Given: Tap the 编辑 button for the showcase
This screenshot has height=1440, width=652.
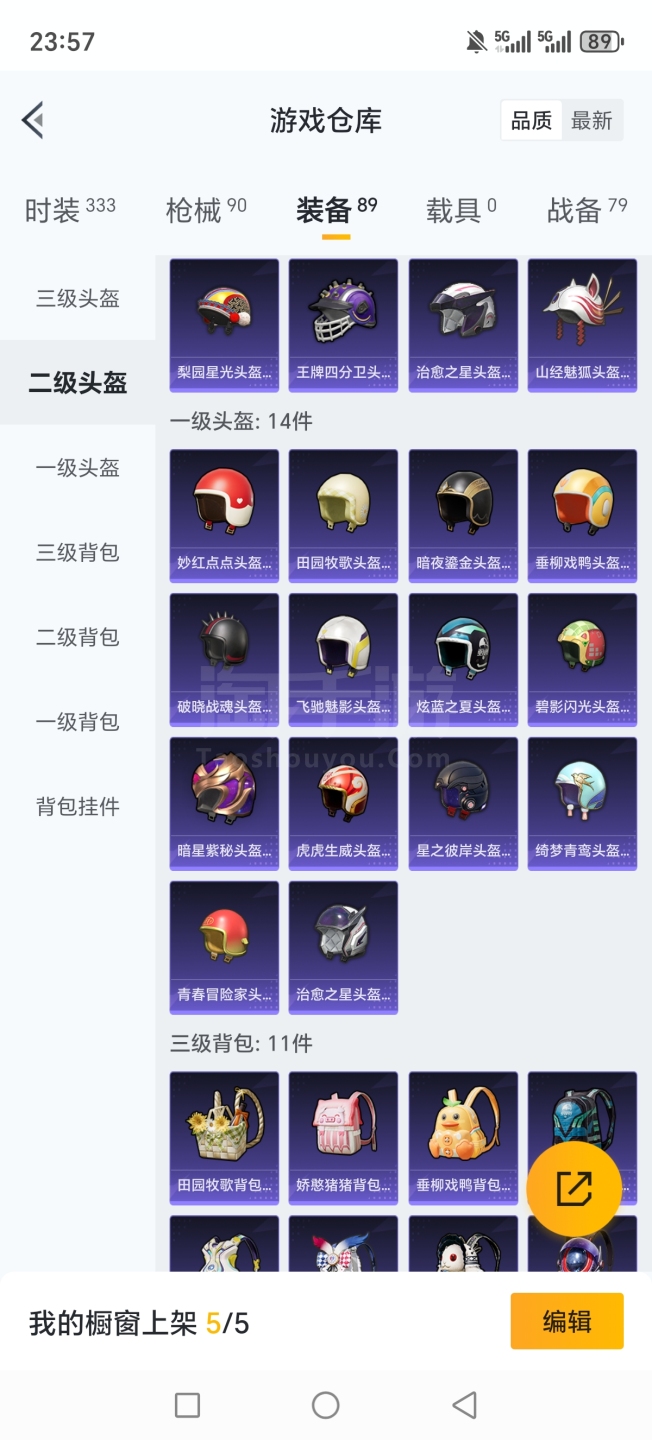Looking at the screenshot, I should coord(567,1321).
